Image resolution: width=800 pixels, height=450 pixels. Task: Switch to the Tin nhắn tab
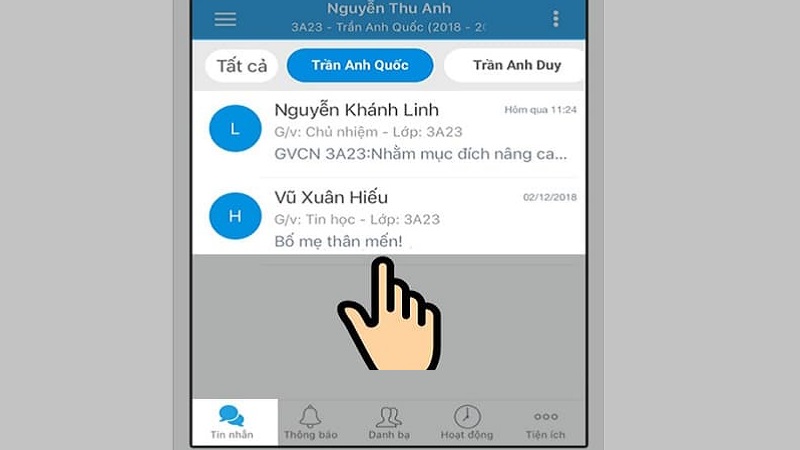click(x=232, y=422)
